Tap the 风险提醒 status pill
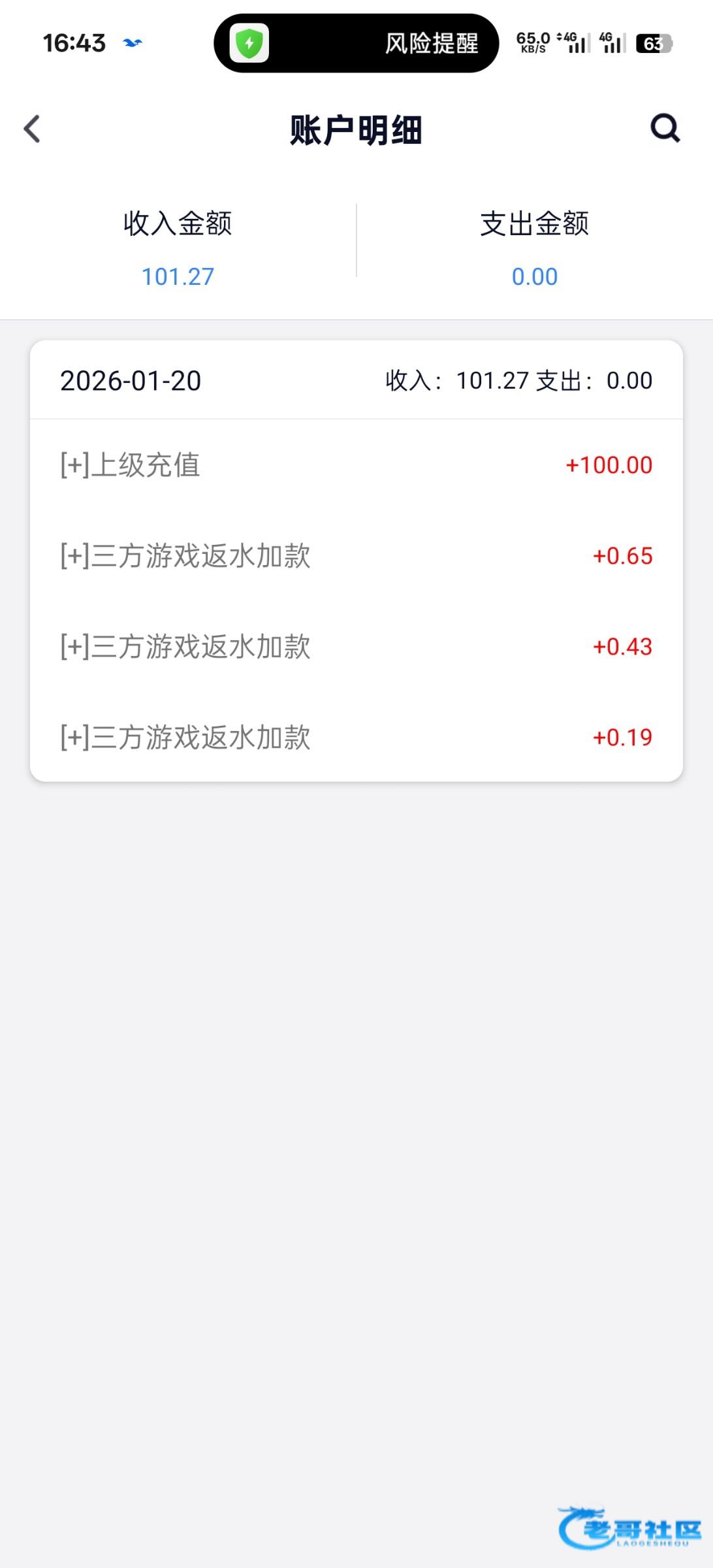Screen dimensions: 713x1568 click(356, 44)
